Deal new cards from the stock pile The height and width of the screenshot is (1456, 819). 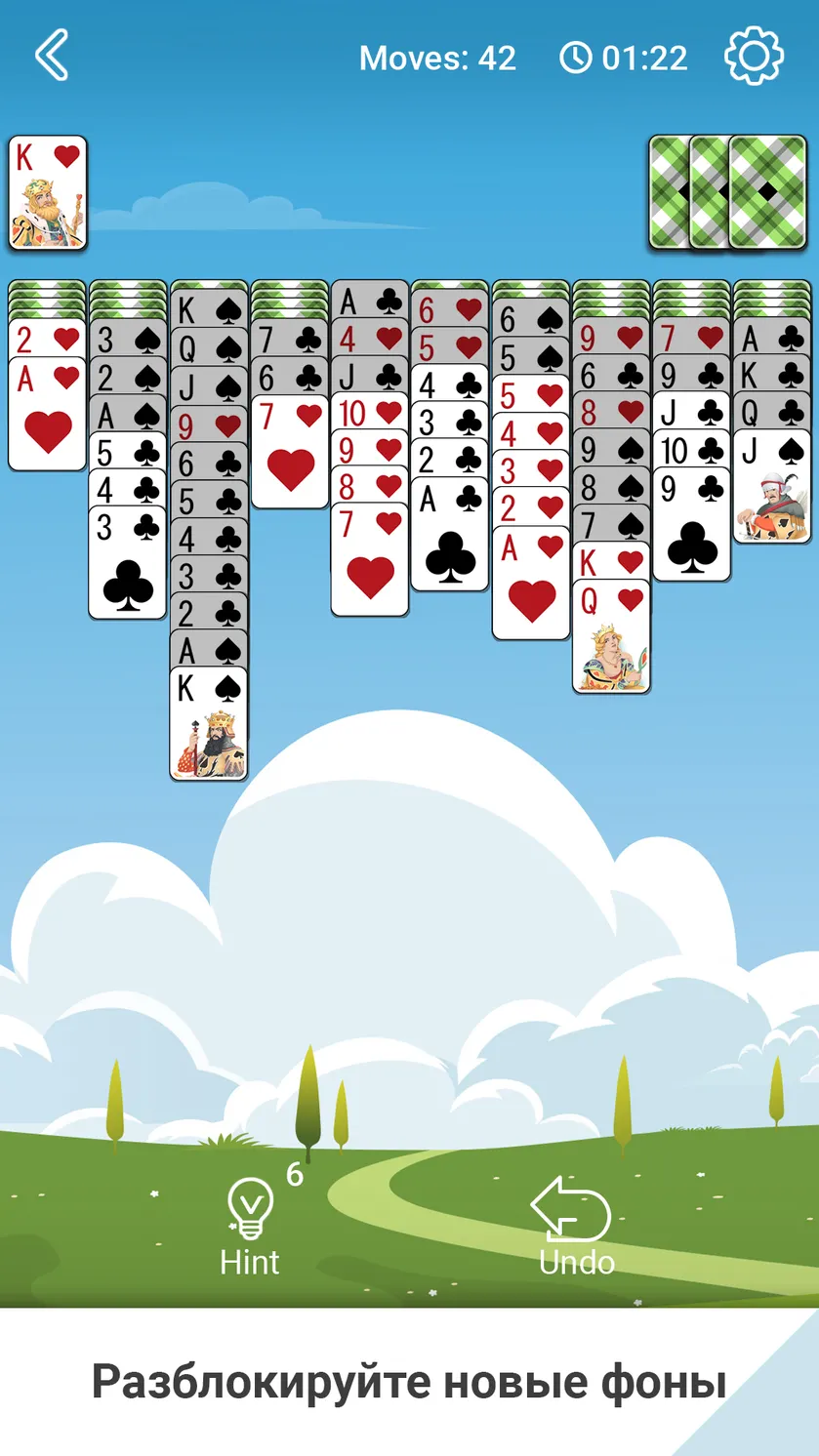(x=728, y=192)
